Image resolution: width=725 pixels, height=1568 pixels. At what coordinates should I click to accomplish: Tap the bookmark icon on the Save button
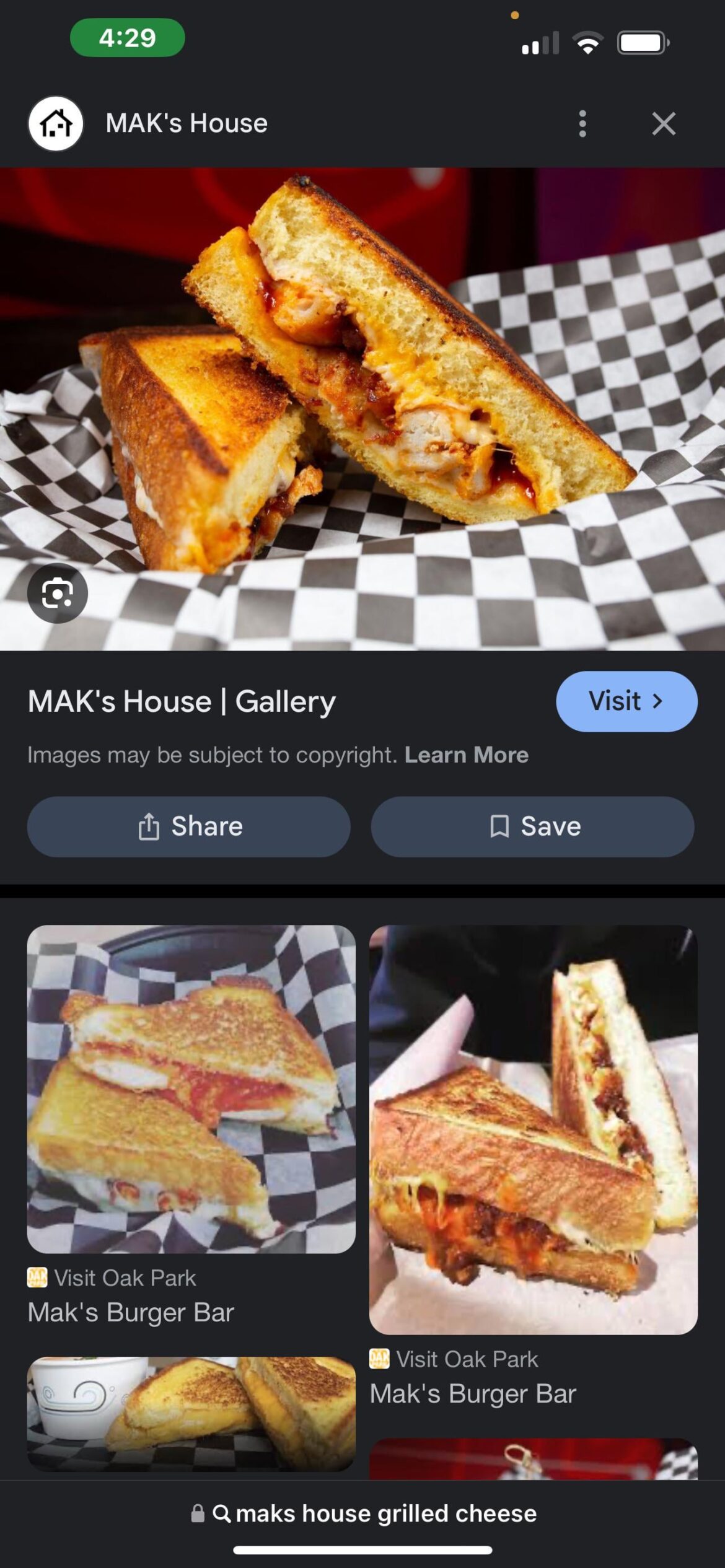tap(499, 826)
